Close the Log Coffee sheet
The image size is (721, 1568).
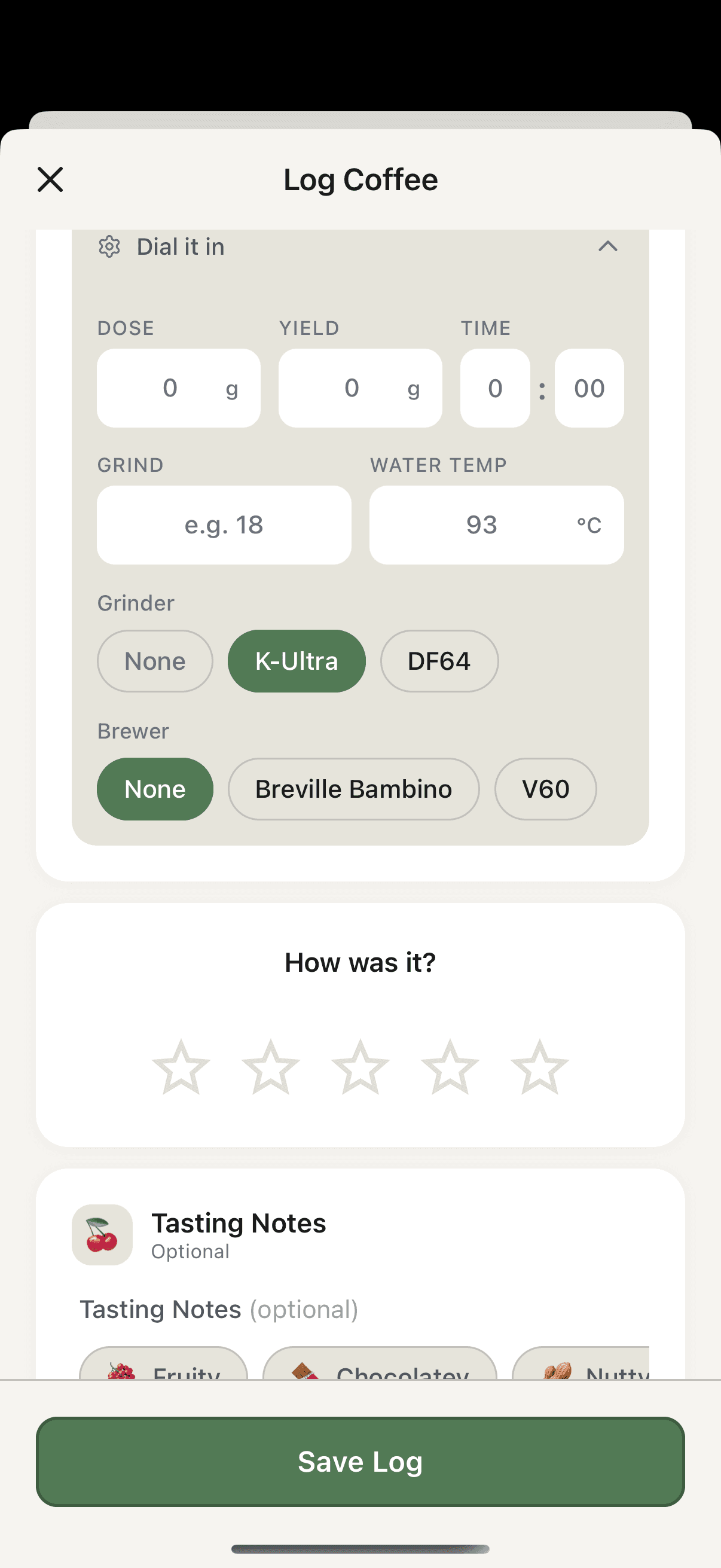[x=50, y=179]
